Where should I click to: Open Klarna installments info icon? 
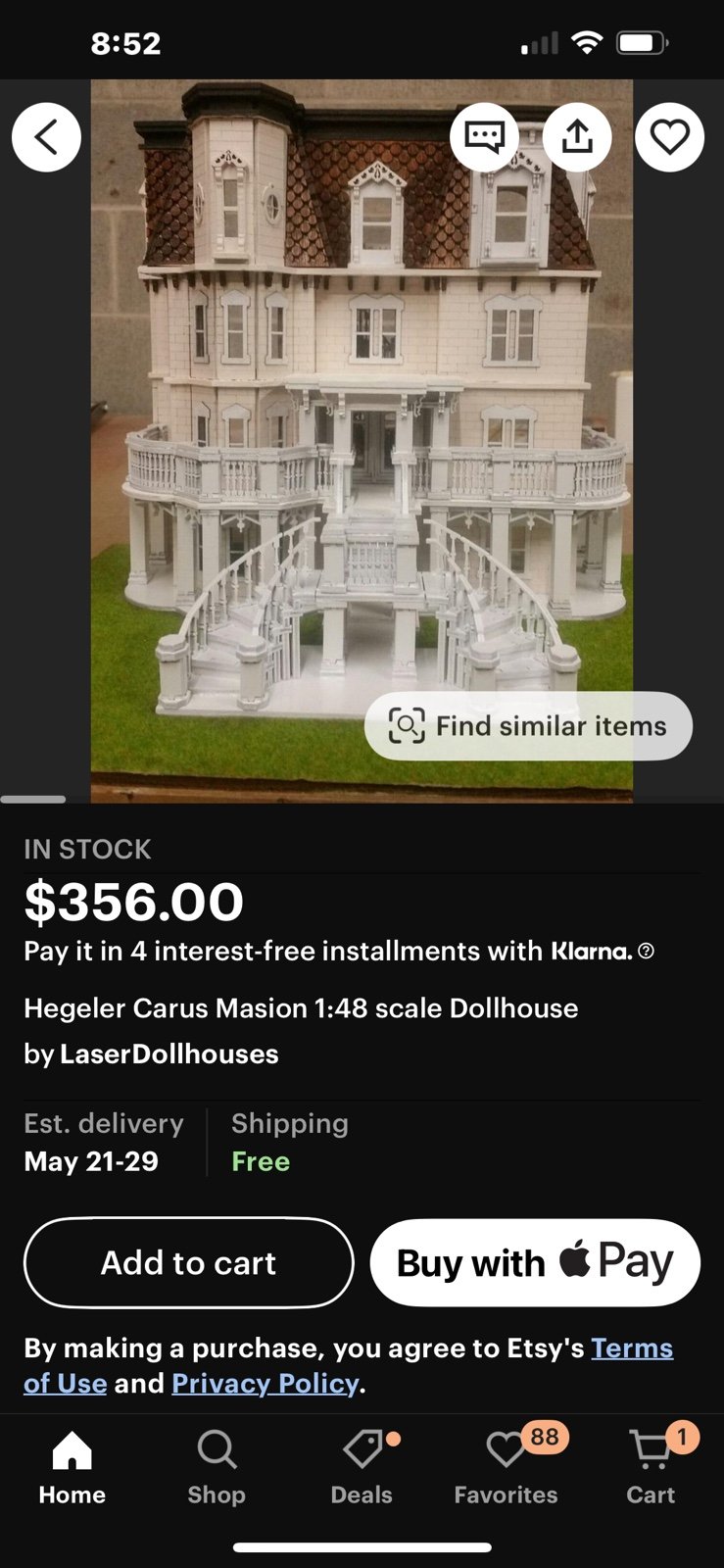pos(646,952)
